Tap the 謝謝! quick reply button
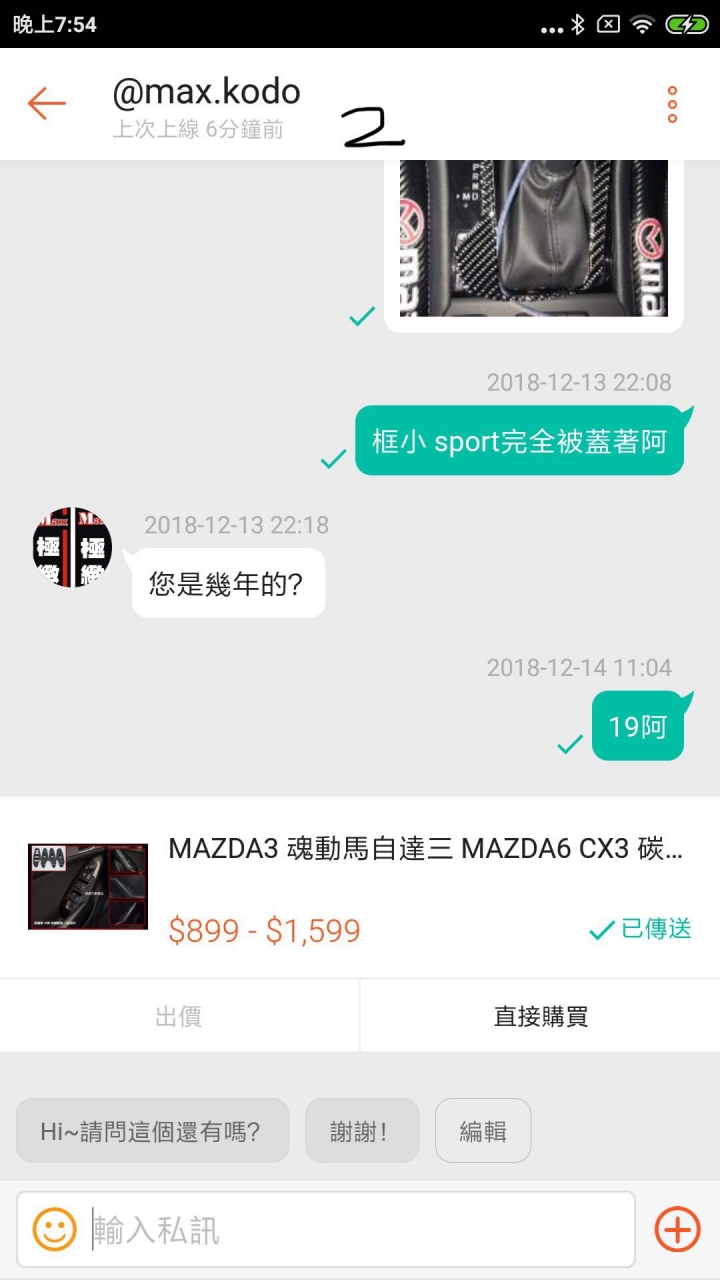This screenshot has height=1280, width=720. (362, 1130)
